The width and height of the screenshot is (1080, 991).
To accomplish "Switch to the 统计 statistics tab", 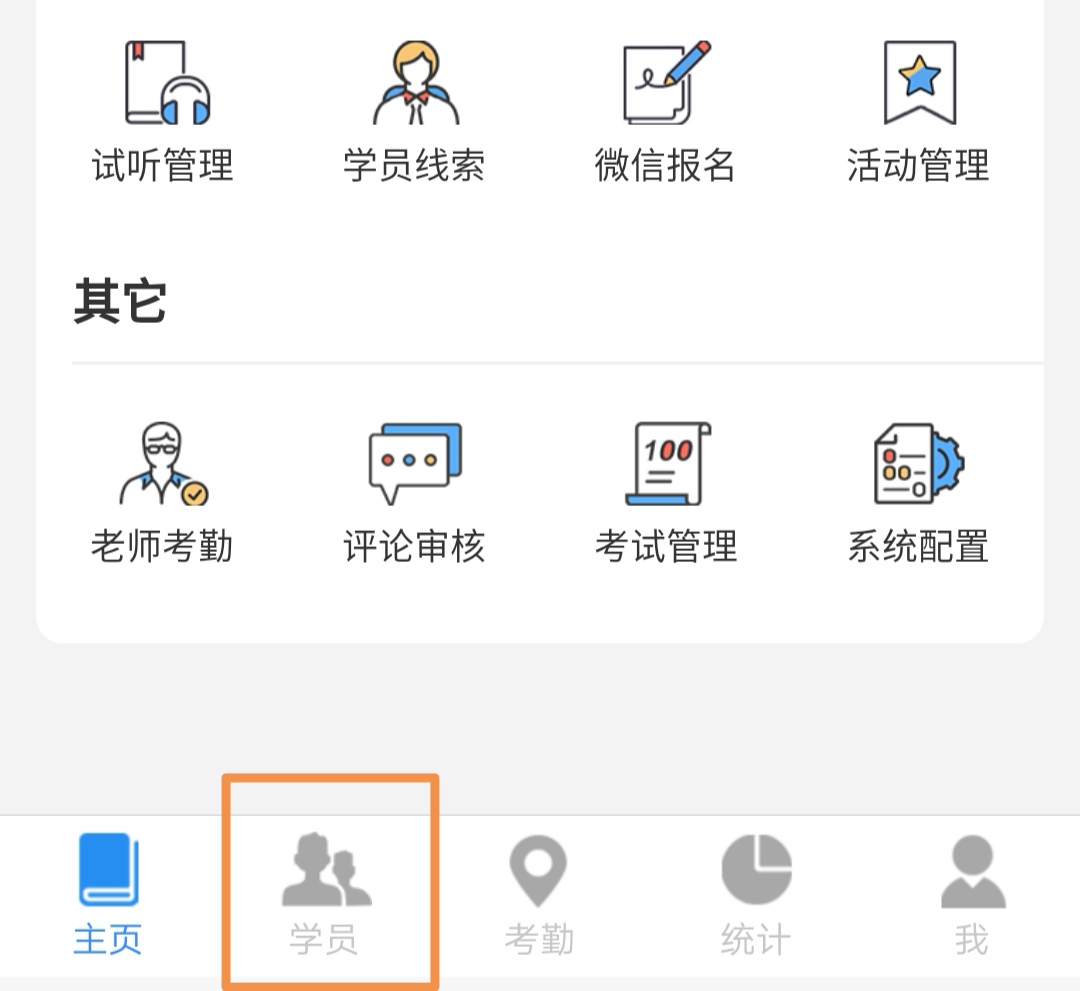I will [x=756, y=895].
